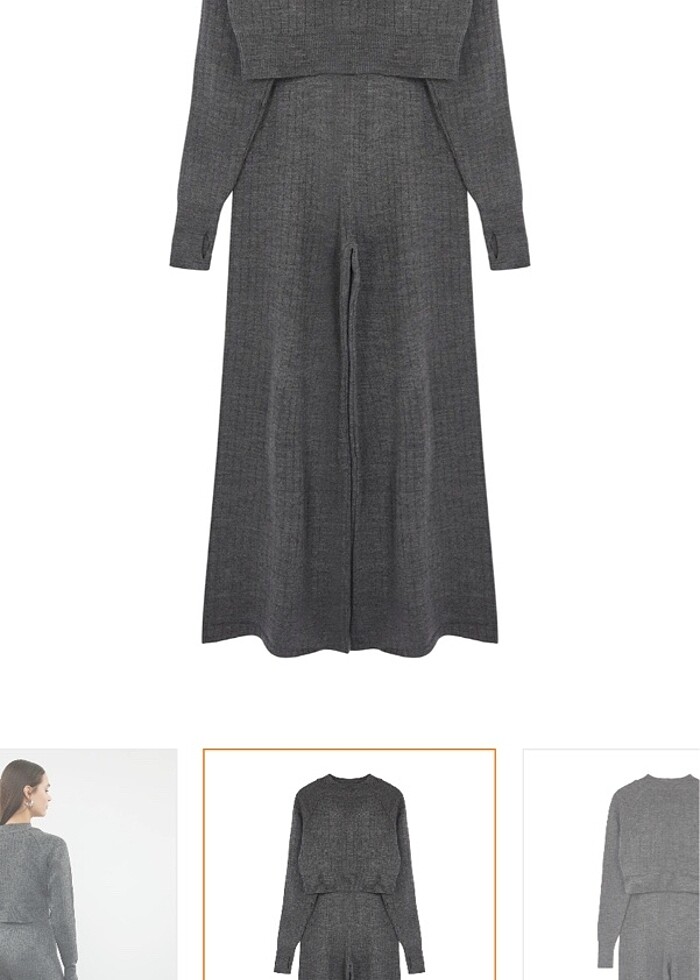
Task: Open the thumbnail showing the model's back
Action: pyautogui.click(x=88, y=864)
